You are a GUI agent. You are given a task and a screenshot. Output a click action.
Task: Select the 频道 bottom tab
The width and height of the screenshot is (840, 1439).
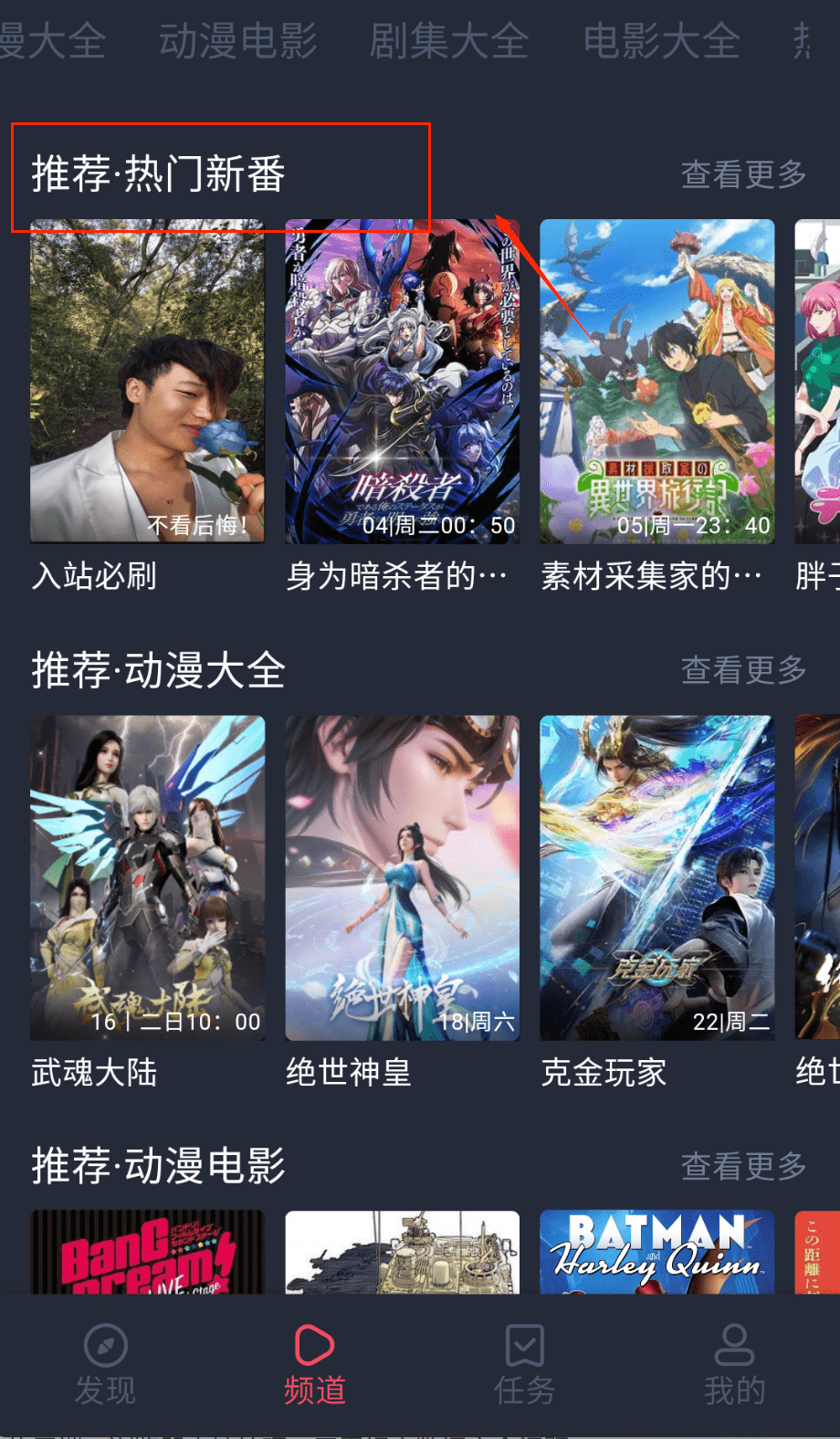pos(315,1364)
